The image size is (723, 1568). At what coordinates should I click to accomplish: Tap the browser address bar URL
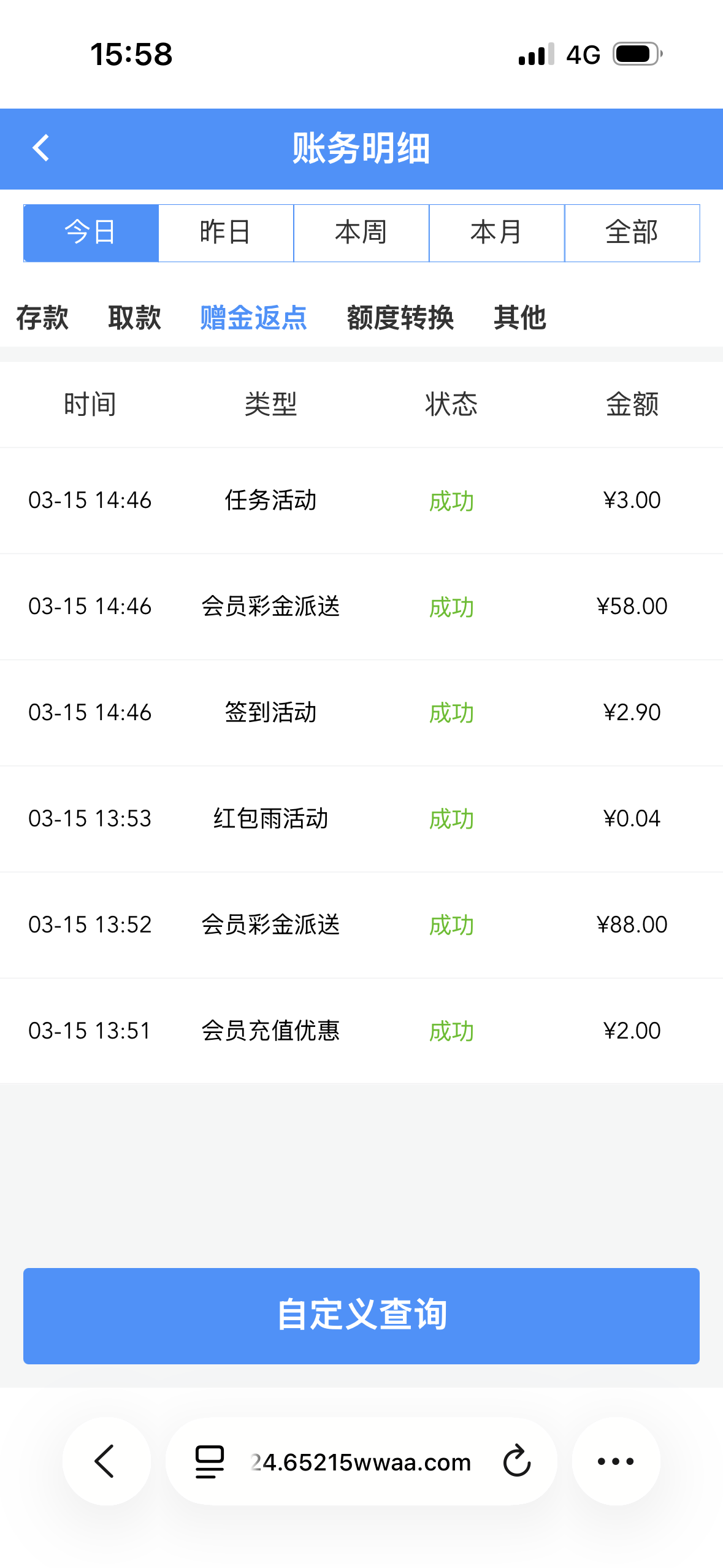point(361,1462)
